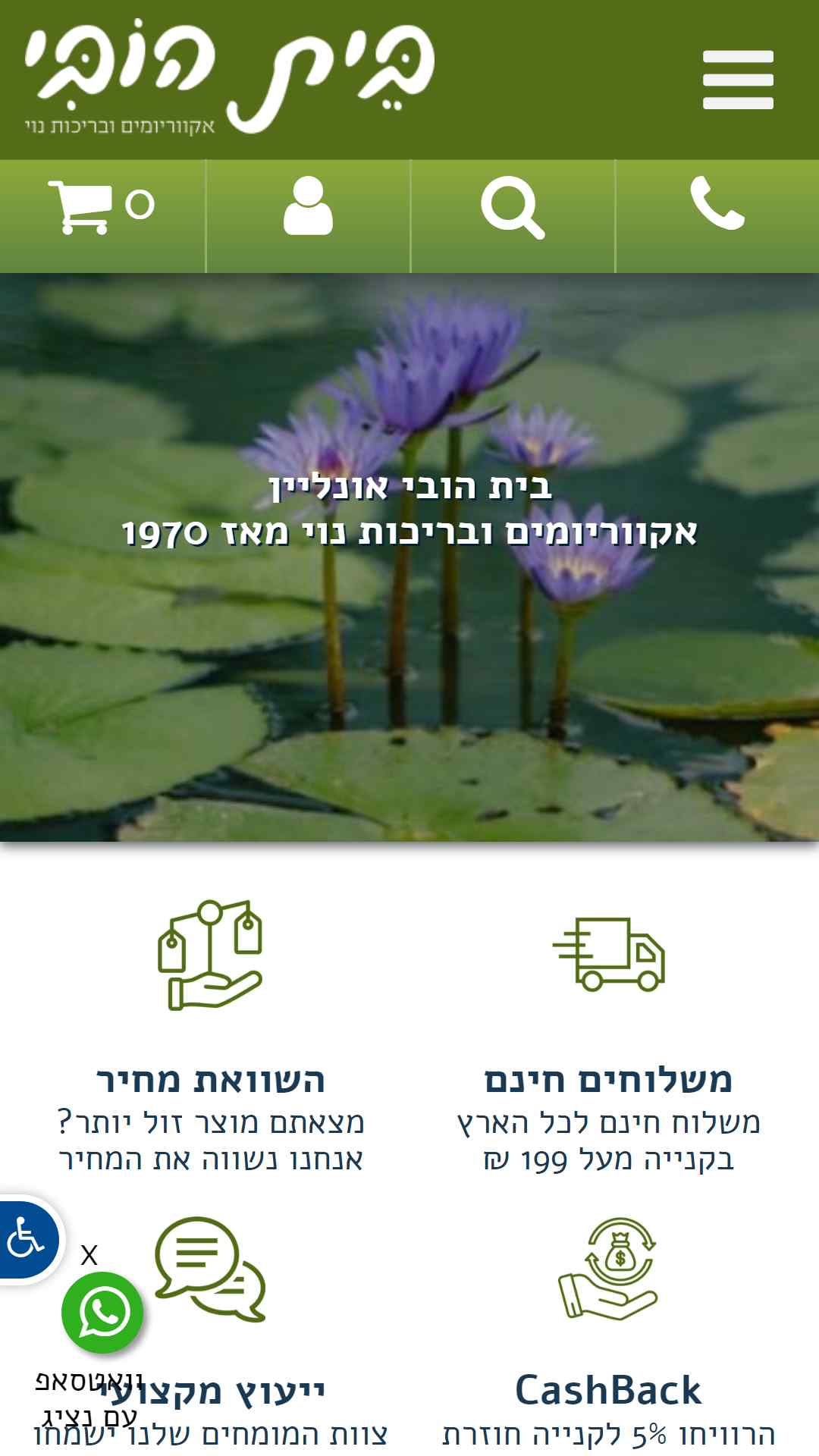Open the user account icon
Screen dimensions: 819x1456
(308, 206)
